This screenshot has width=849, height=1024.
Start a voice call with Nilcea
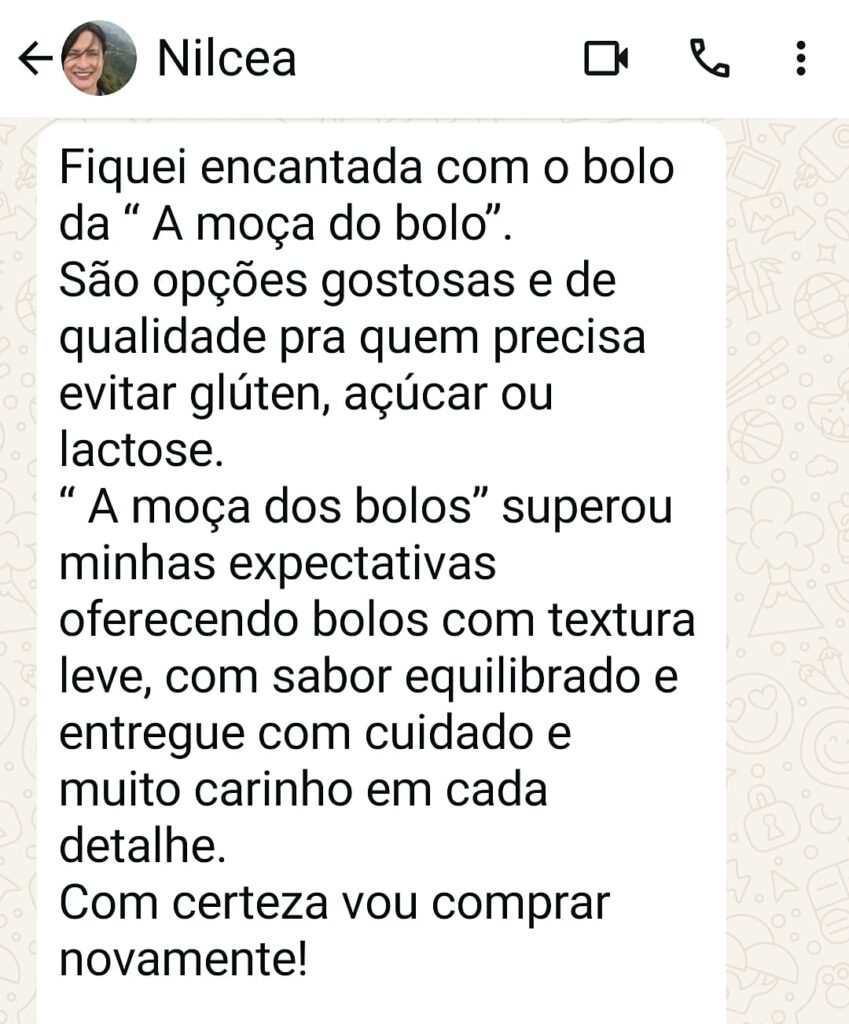[x=710, y=59]
